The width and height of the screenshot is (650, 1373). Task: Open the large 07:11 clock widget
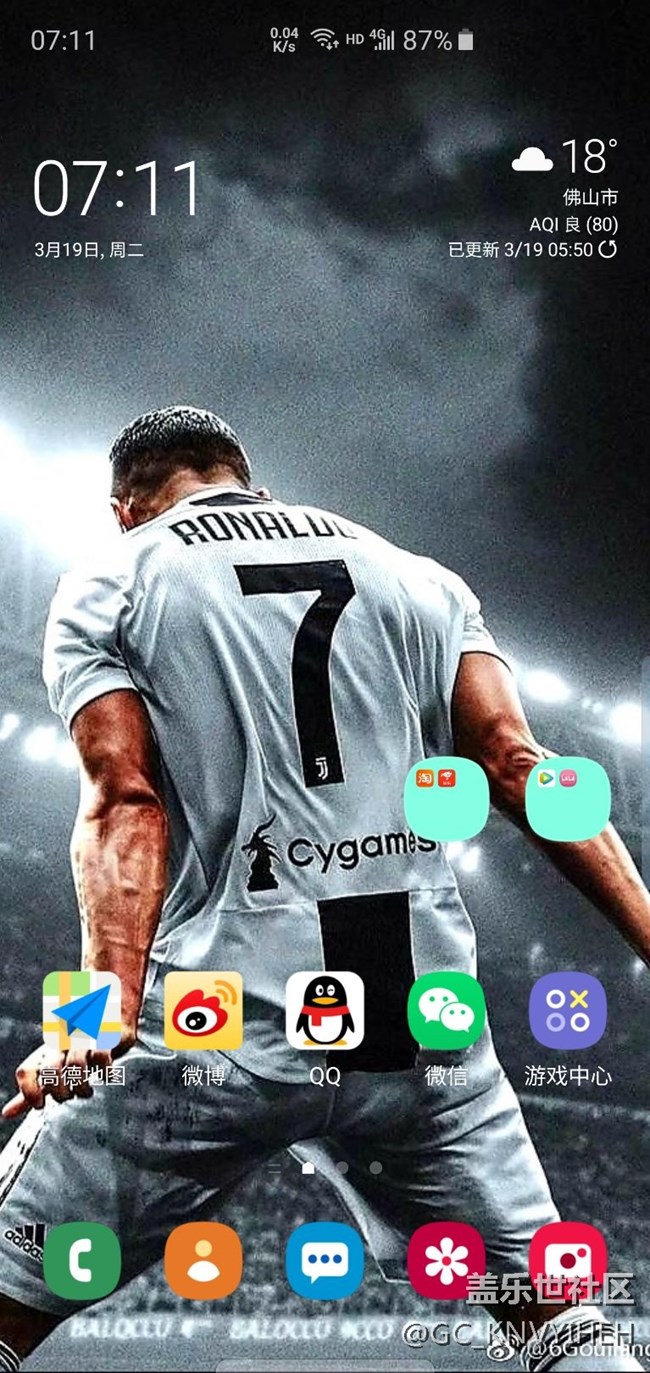click(x=118, y=188)
